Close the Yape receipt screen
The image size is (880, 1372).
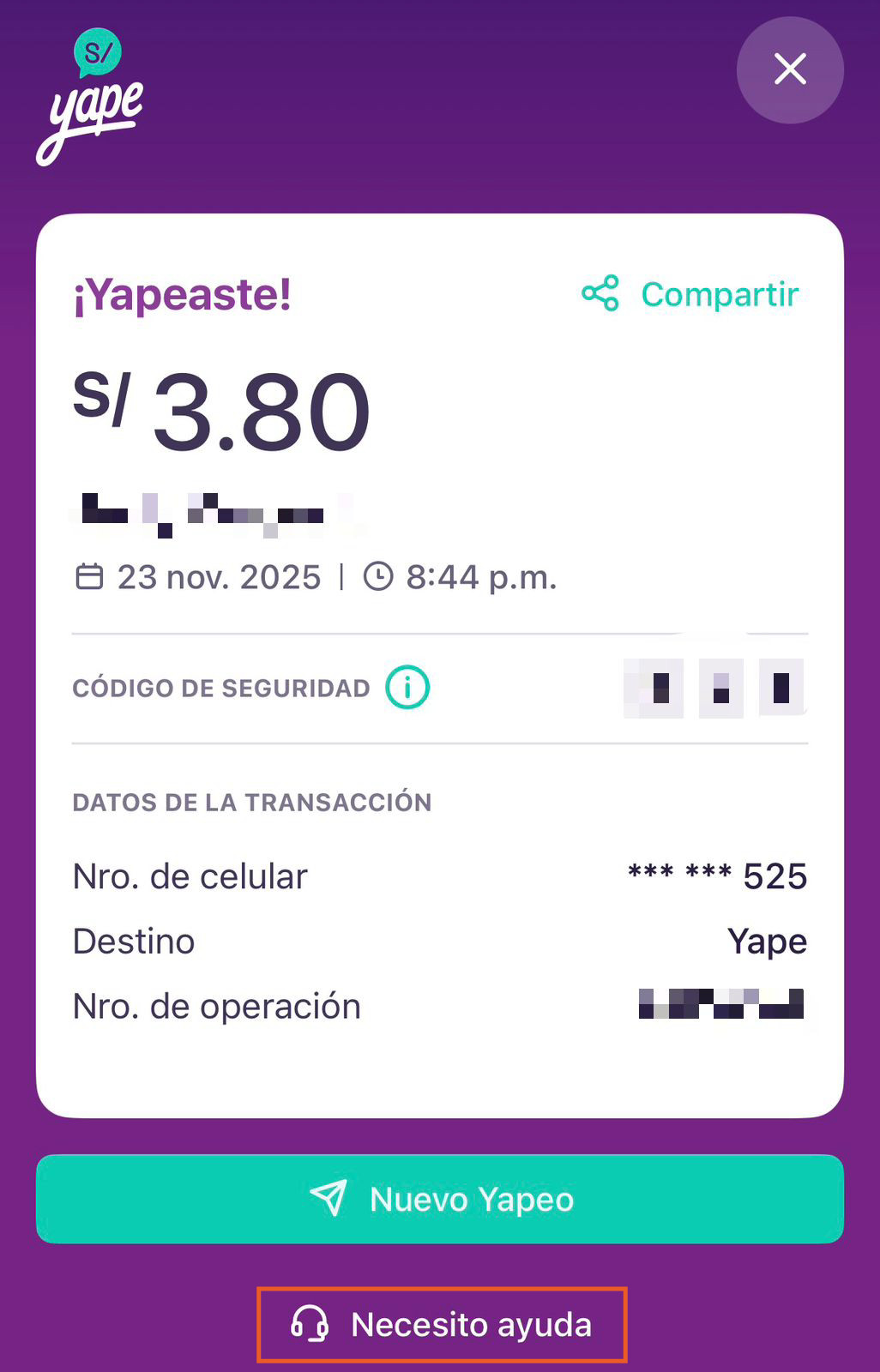click(790, 69)
